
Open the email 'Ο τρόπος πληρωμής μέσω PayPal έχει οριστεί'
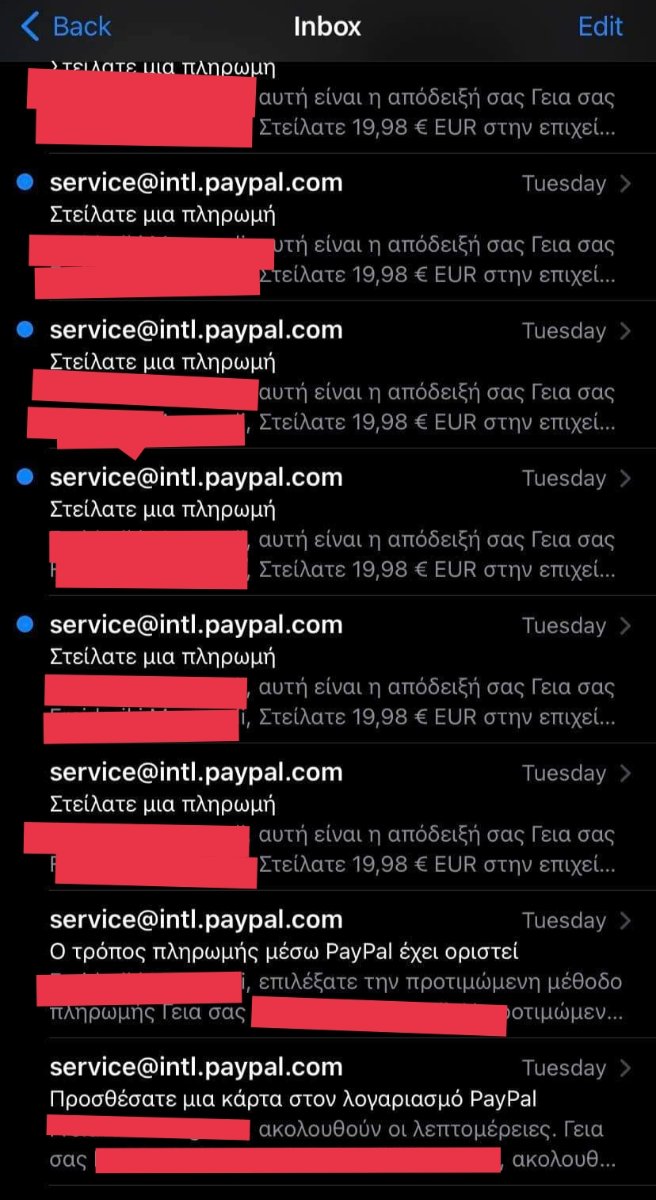(x=328, y=965)
